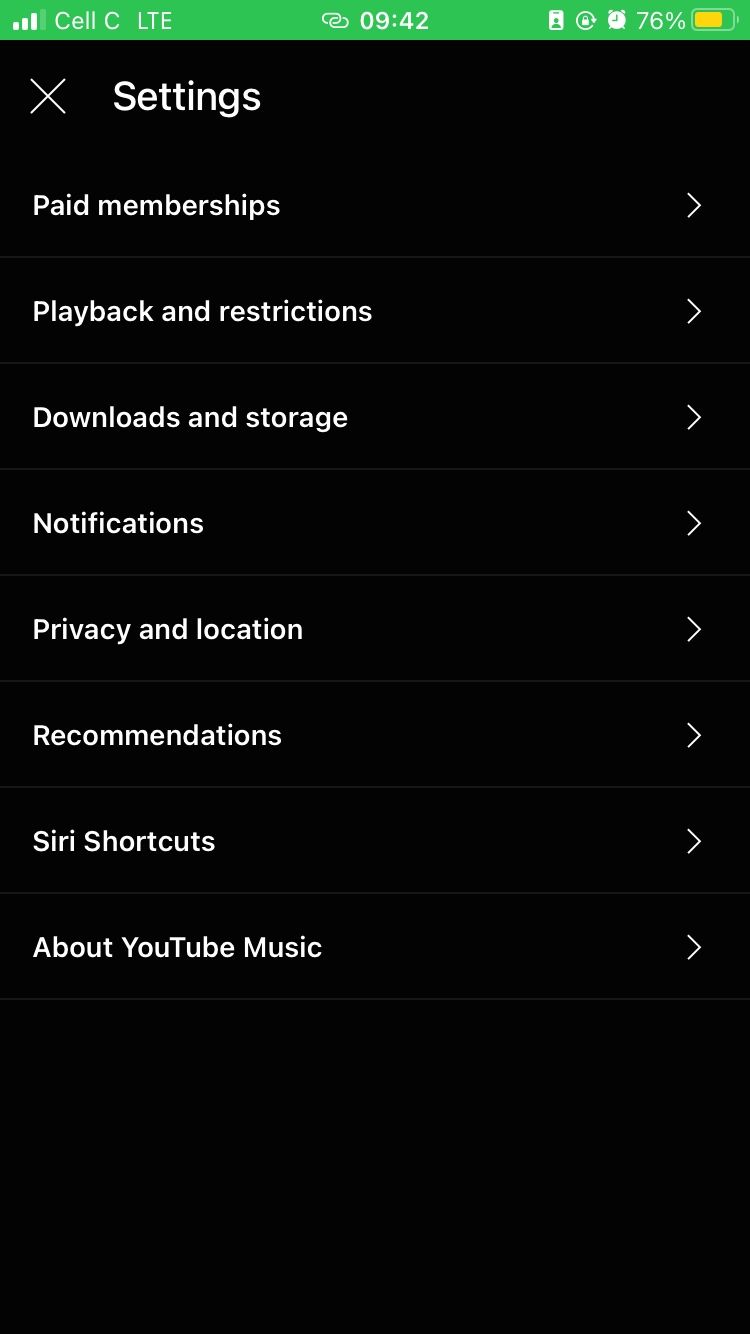Tap the battery percentage icon

point(712,19)
